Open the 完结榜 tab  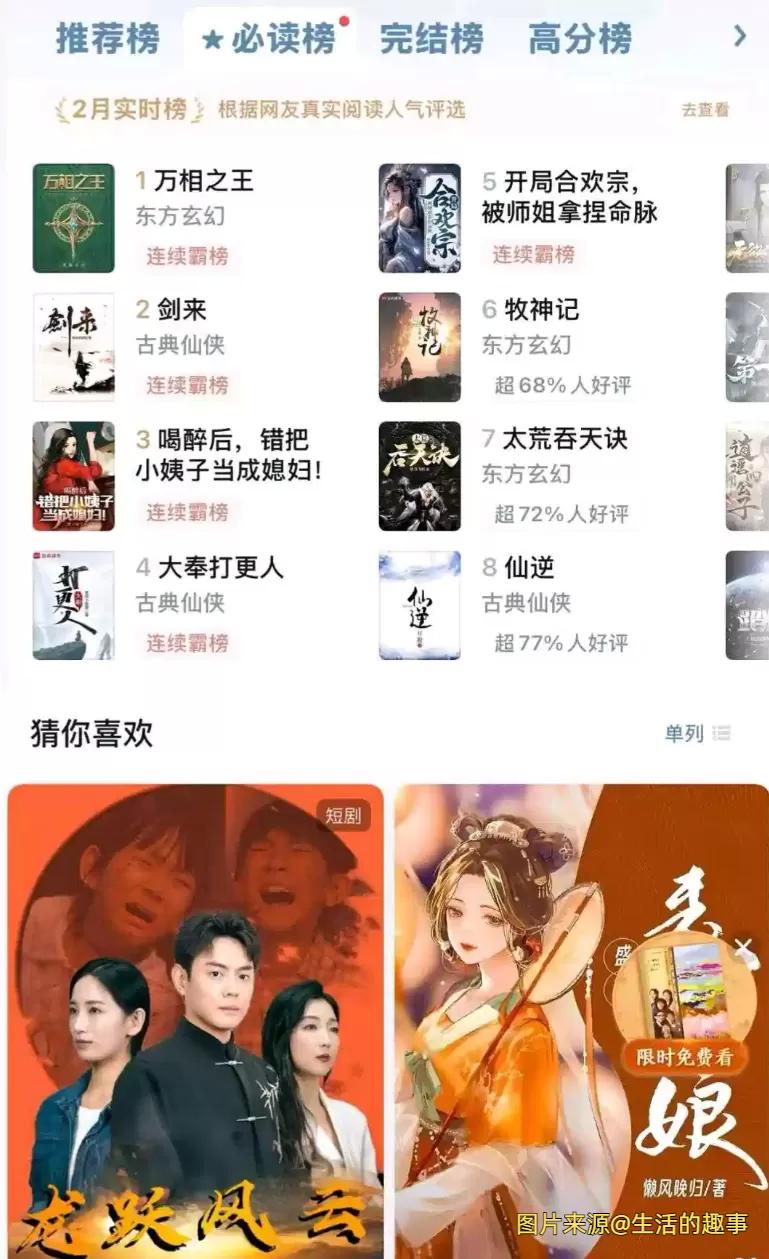coord(431,39)
